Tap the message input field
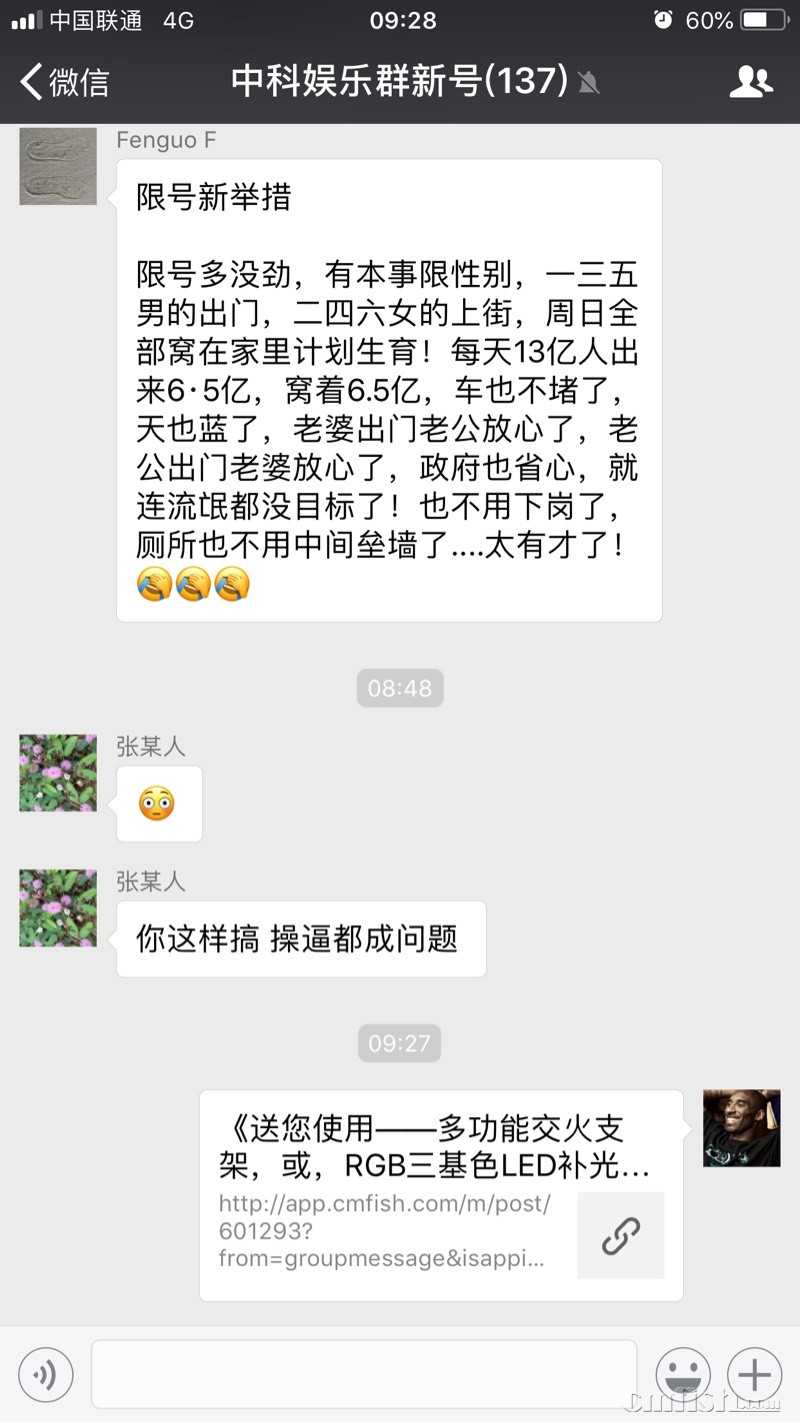The image size is (800, 1423). tap(365, 1374)
